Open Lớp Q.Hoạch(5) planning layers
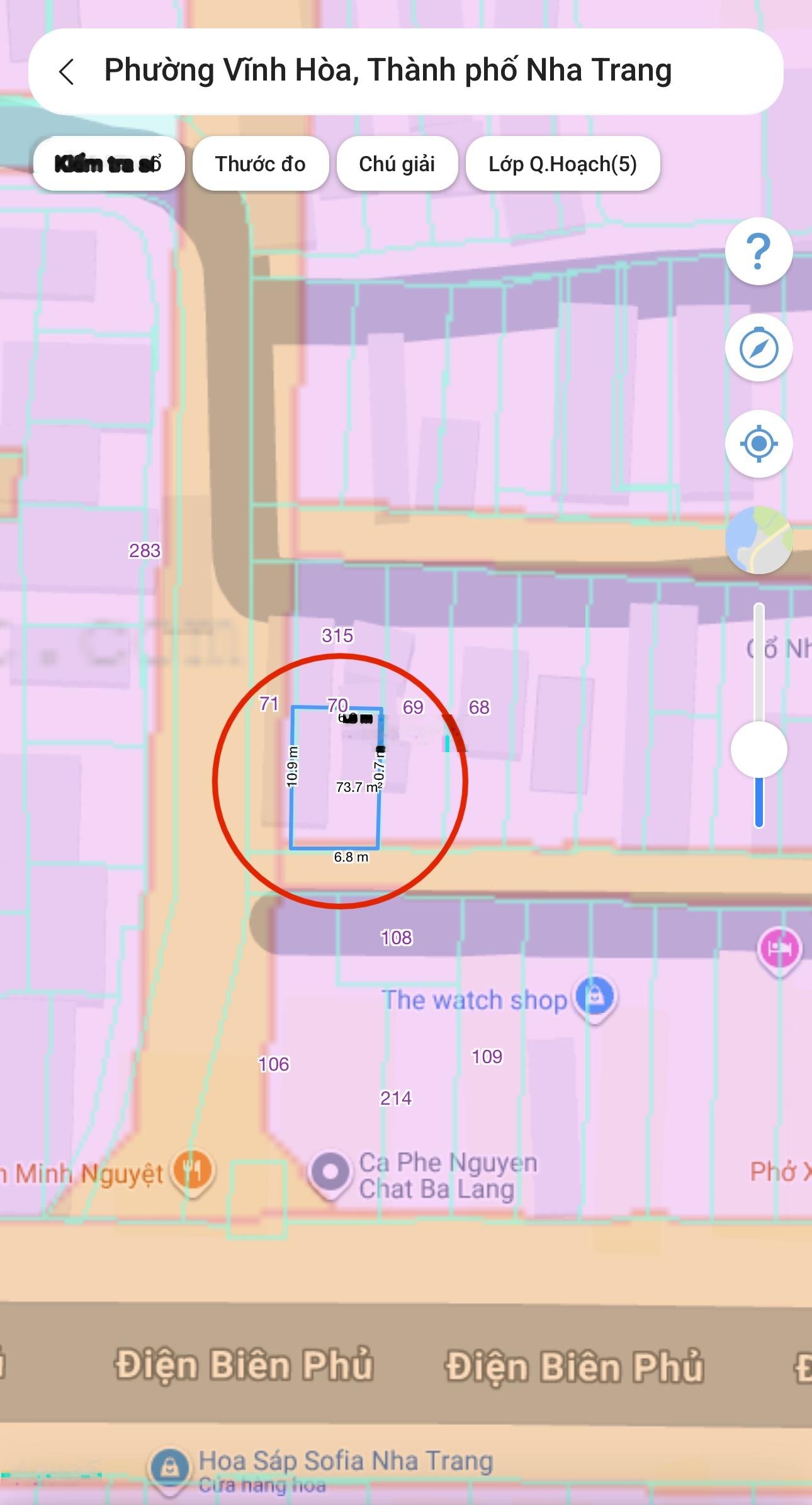This screenshot has width=812, height=1505. [562, 164]
